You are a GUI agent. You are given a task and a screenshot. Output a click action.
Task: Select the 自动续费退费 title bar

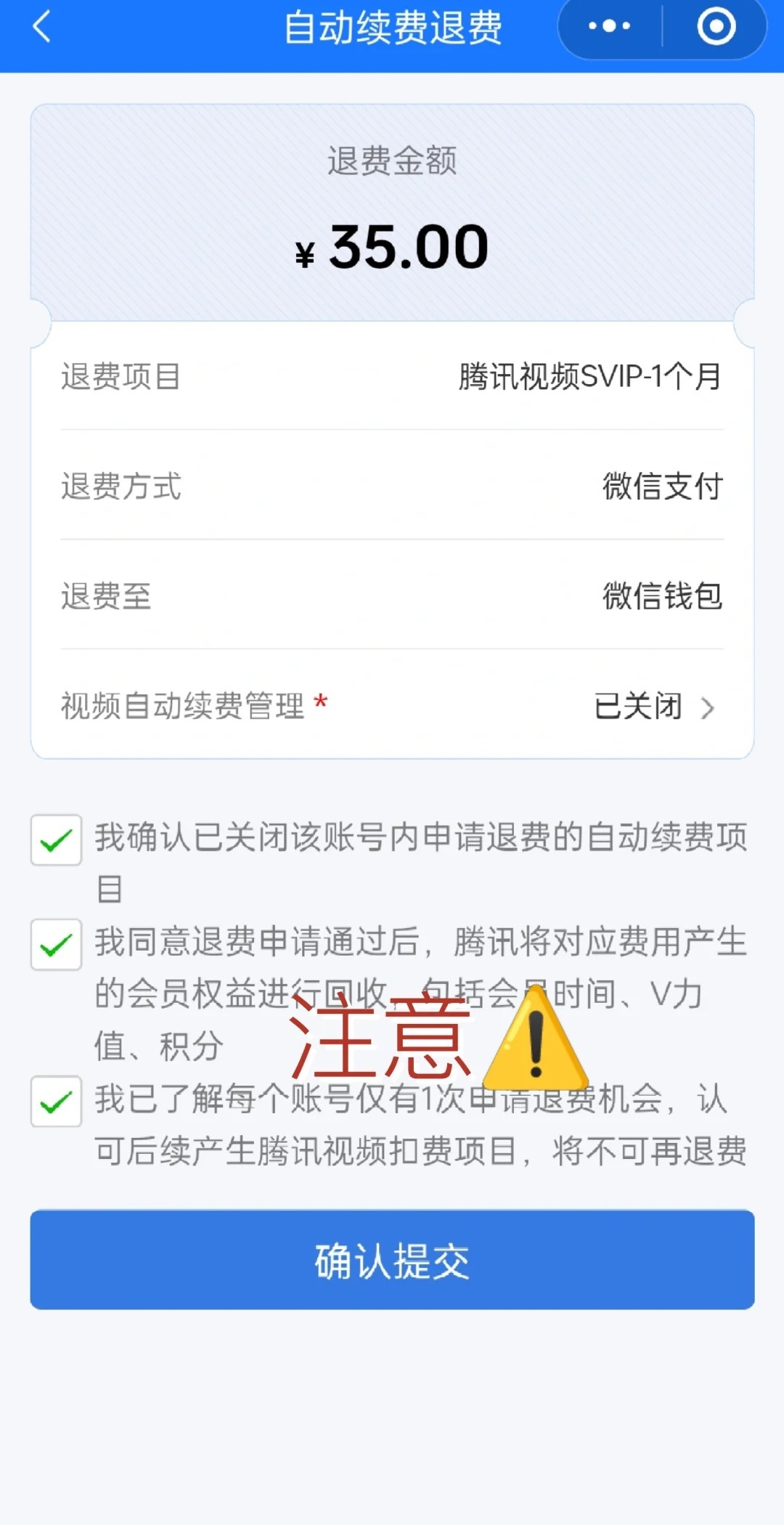(x=392, y=28)
